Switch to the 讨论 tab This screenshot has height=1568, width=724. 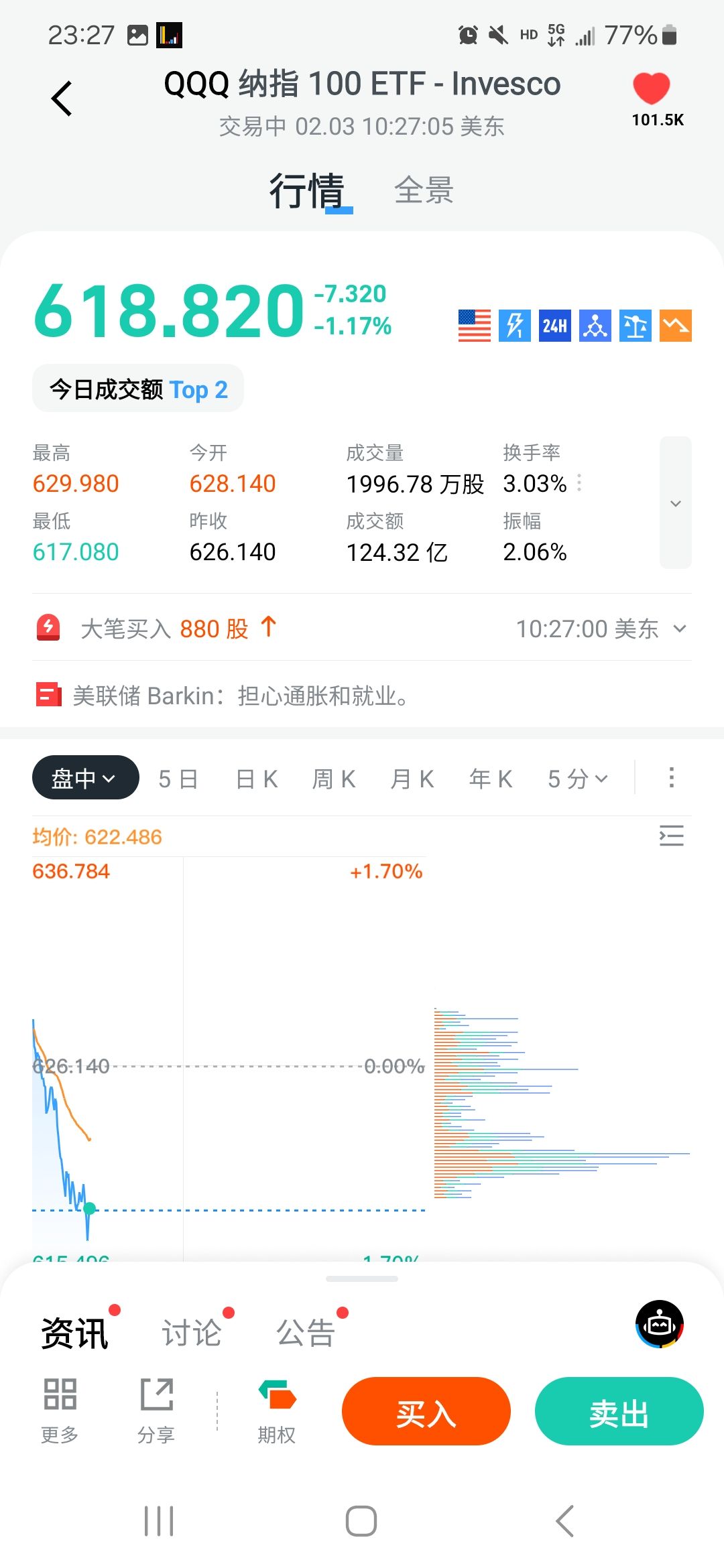pos(192,1332)
